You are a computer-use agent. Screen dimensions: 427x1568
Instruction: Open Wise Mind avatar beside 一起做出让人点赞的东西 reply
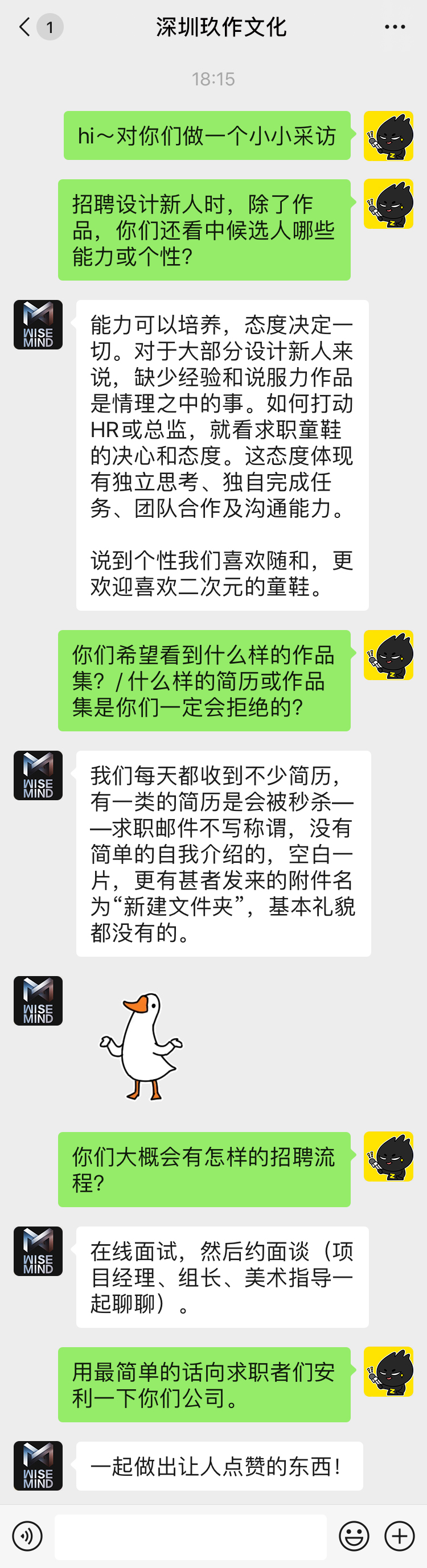38,1465
